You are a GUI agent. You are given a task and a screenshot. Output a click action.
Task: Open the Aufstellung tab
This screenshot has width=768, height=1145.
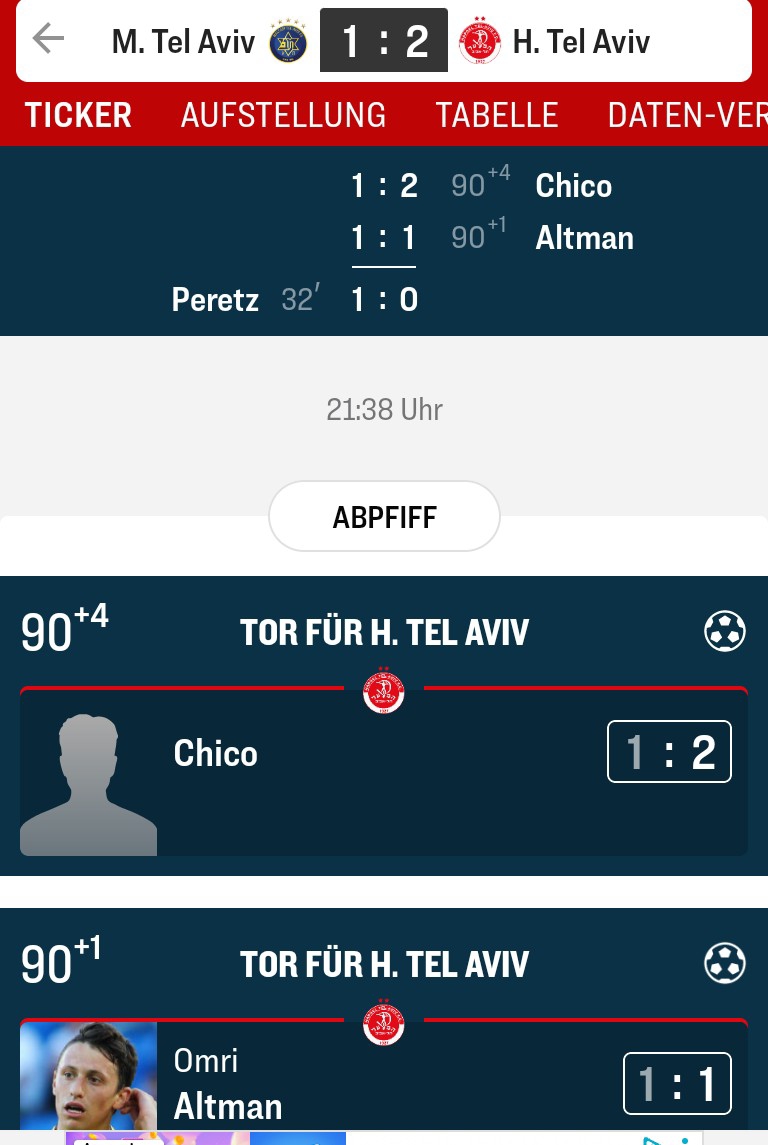click(283, 115)
